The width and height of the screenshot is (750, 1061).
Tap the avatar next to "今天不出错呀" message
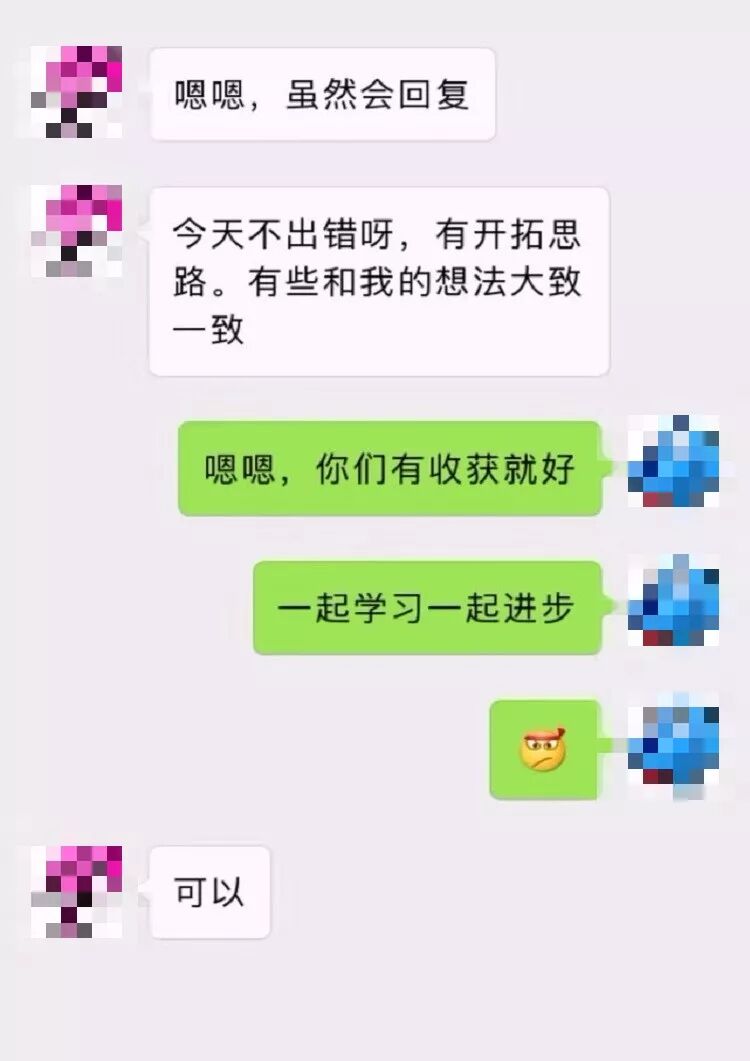click(x=76, y=231)
